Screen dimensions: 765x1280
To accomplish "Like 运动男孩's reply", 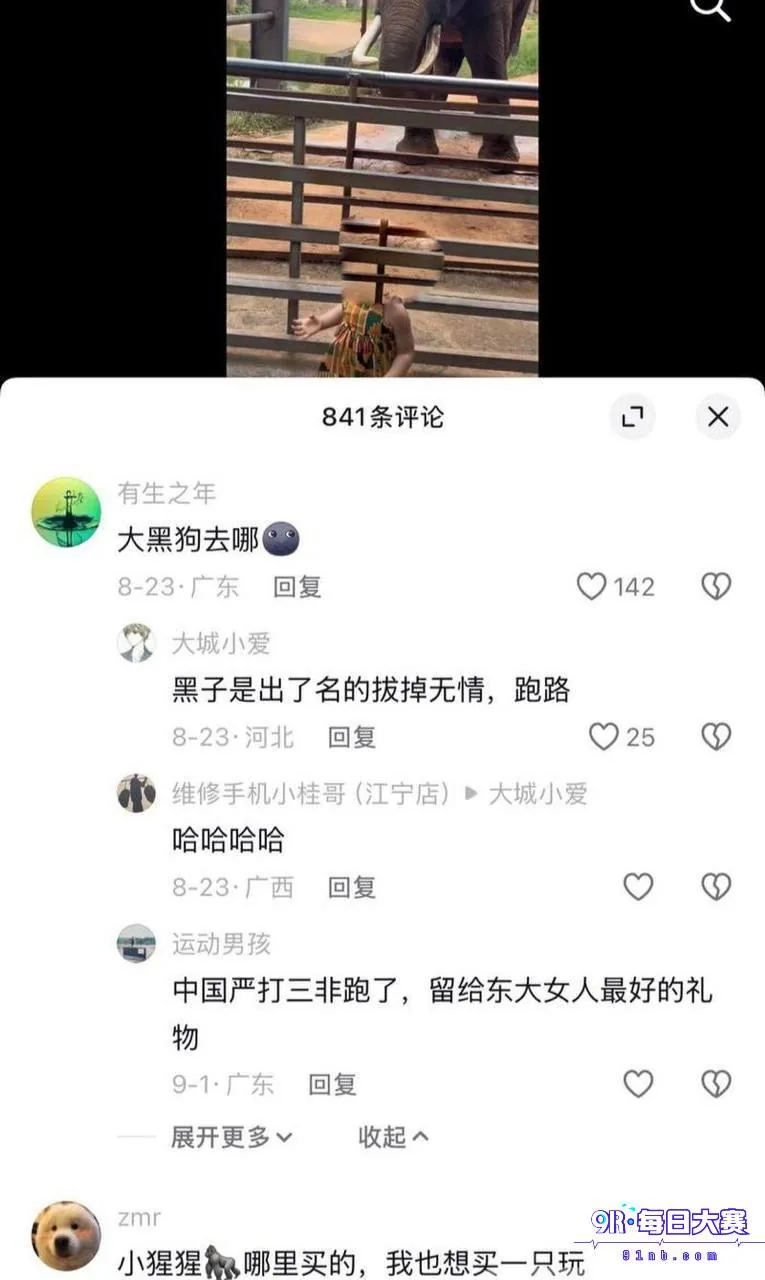I will click(638, 1084).
